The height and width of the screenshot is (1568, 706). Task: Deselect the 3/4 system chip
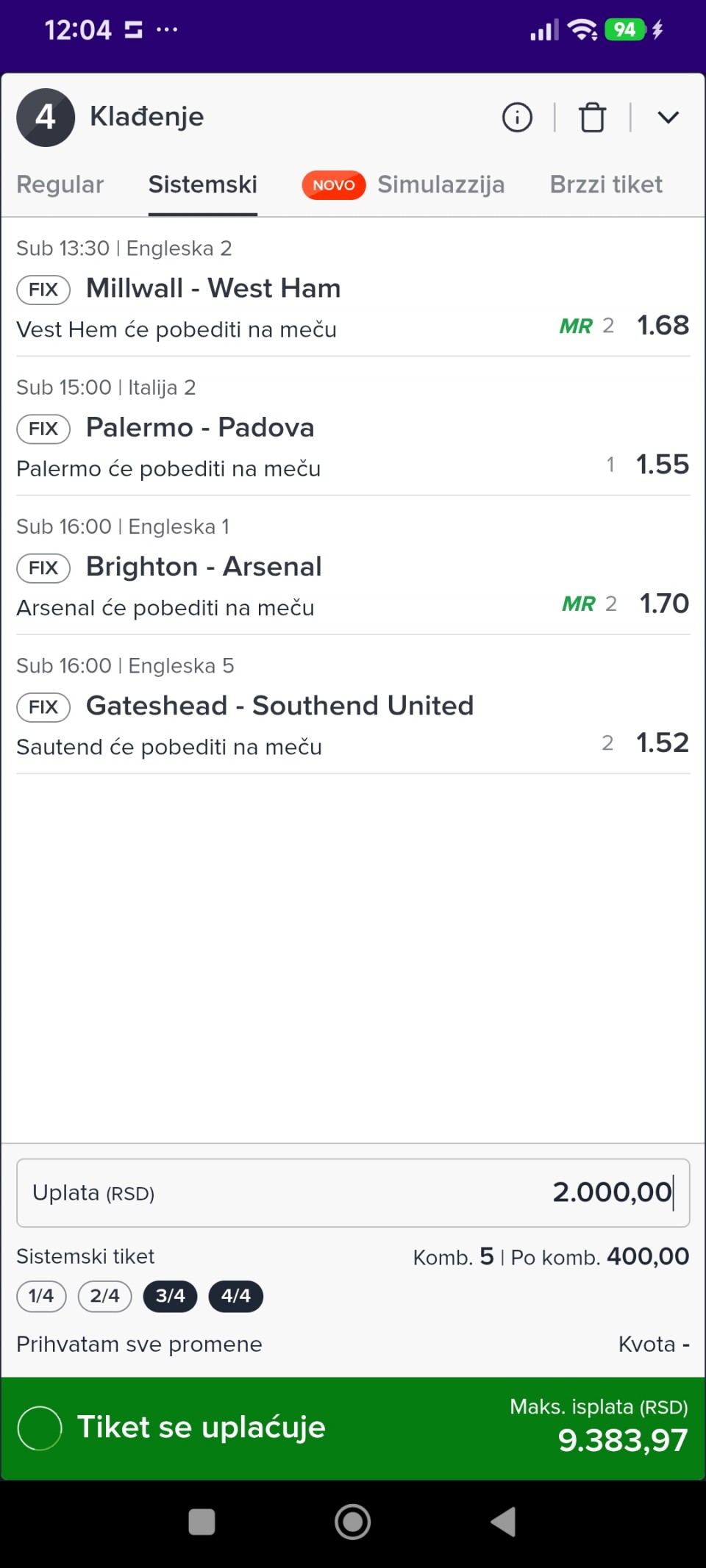tap(170, 1295)
